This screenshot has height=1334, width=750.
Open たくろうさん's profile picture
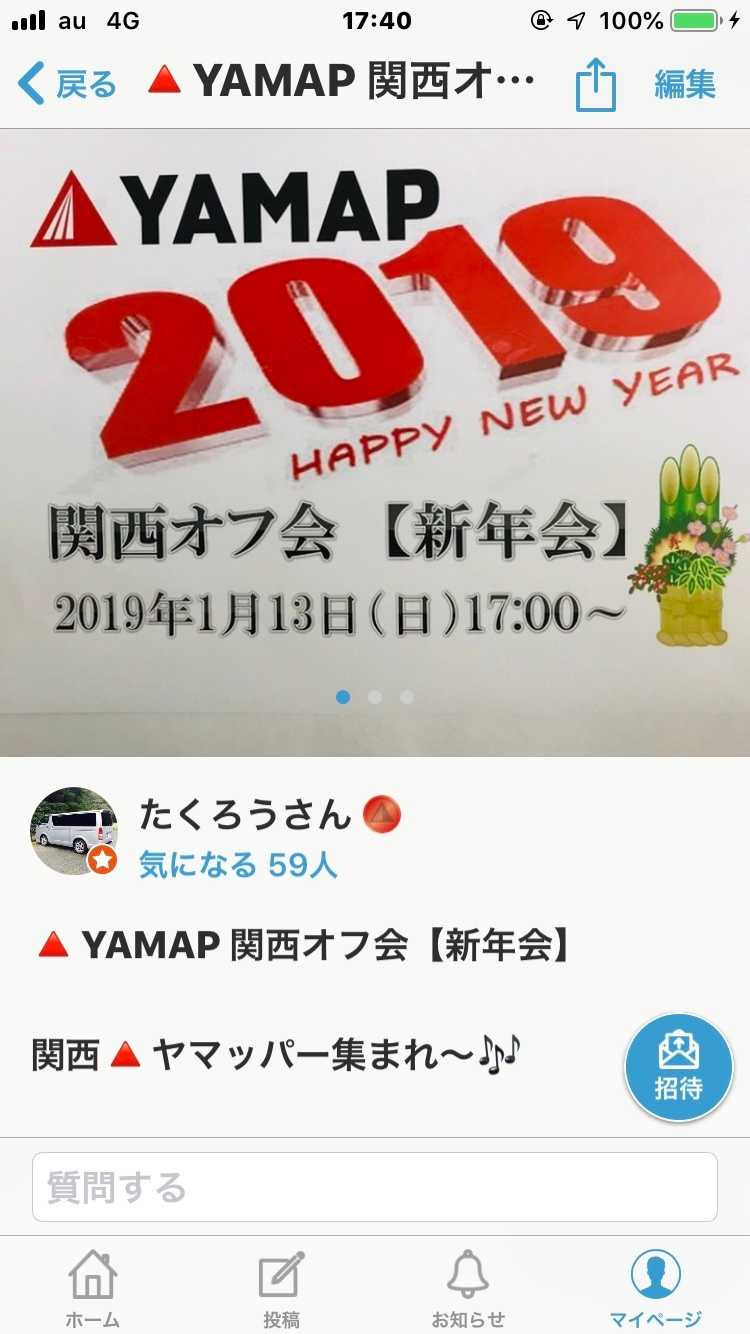point(75,830)
